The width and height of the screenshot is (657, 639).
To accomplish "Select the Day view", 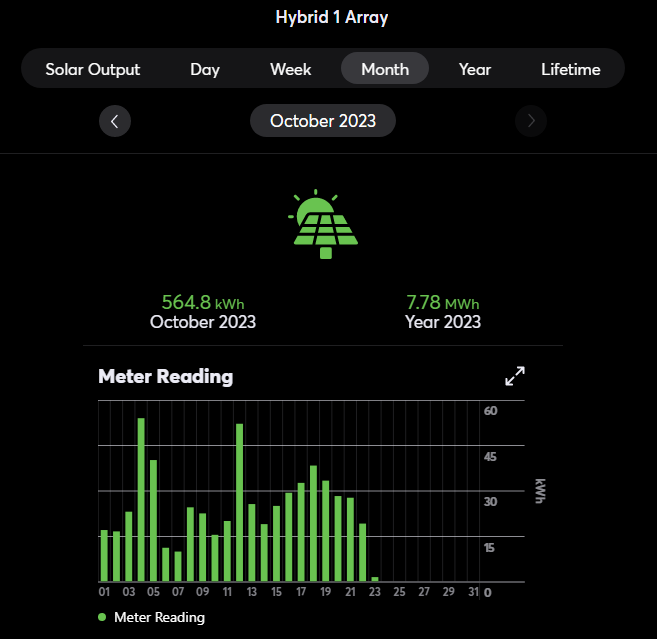I will coord(205,69).
